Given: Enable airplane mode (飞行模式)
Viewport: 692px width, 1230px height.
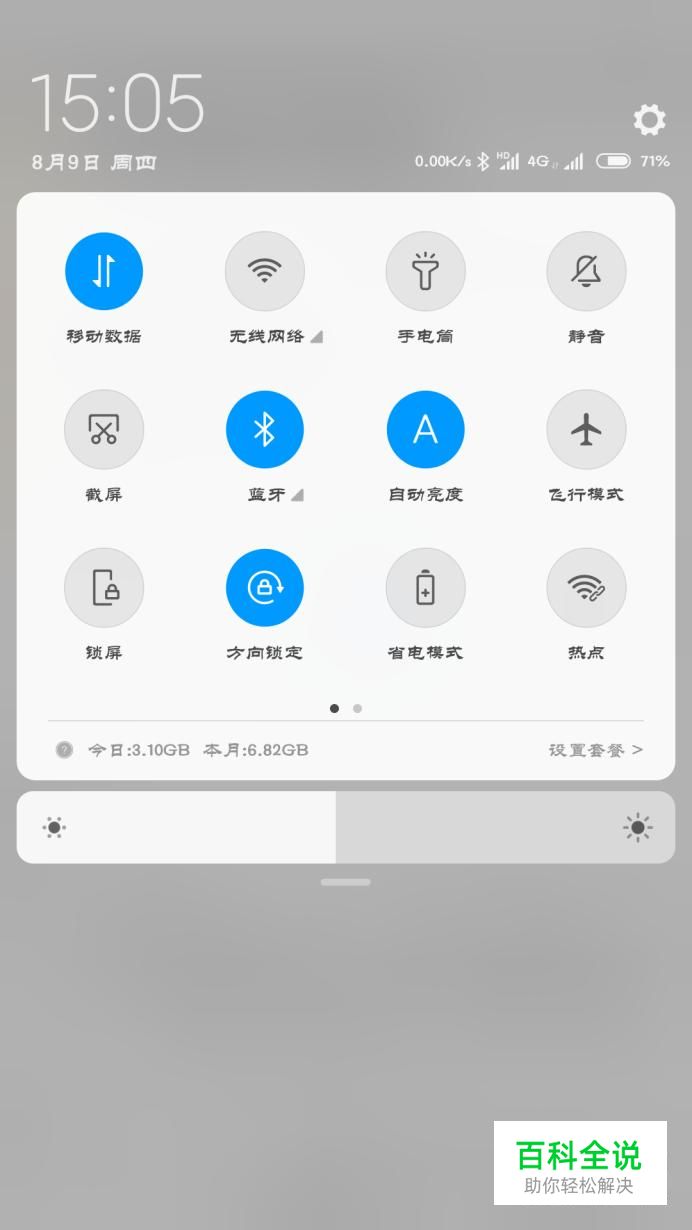Looking at the screenshot, I should tap(586, 429).
